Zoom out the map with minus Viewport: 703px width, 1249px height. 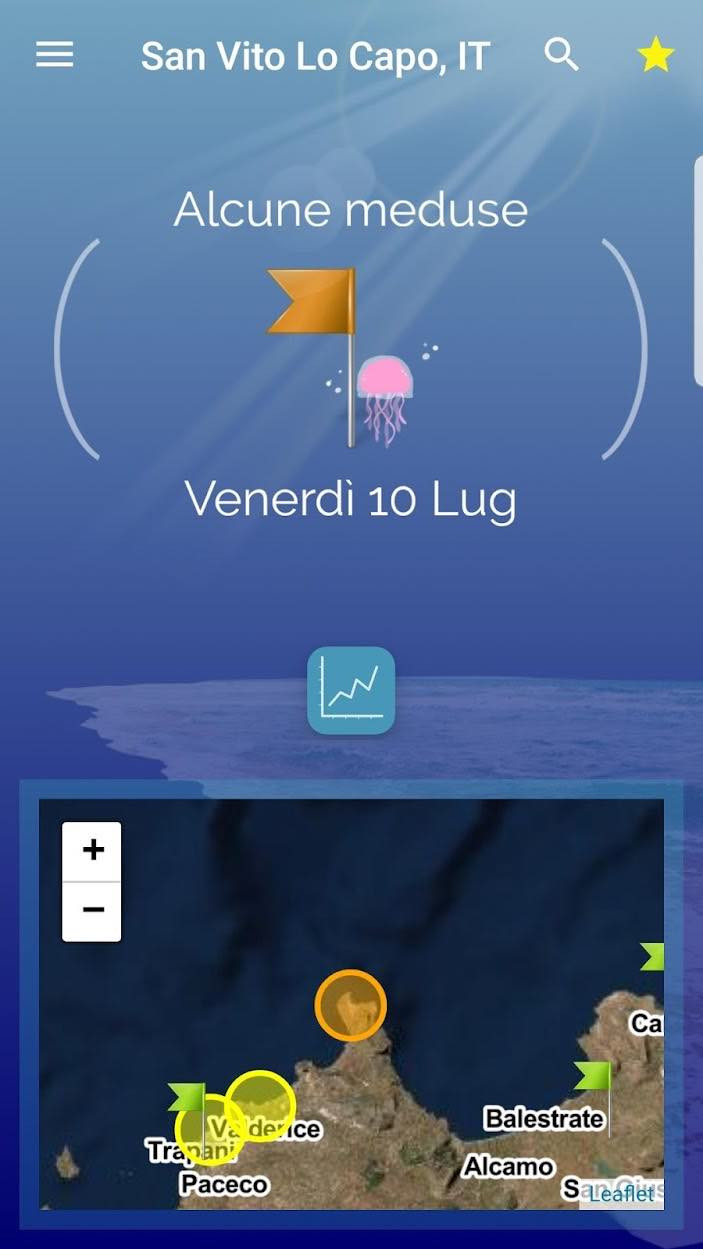pyautogui.click(x=92, y=911)
